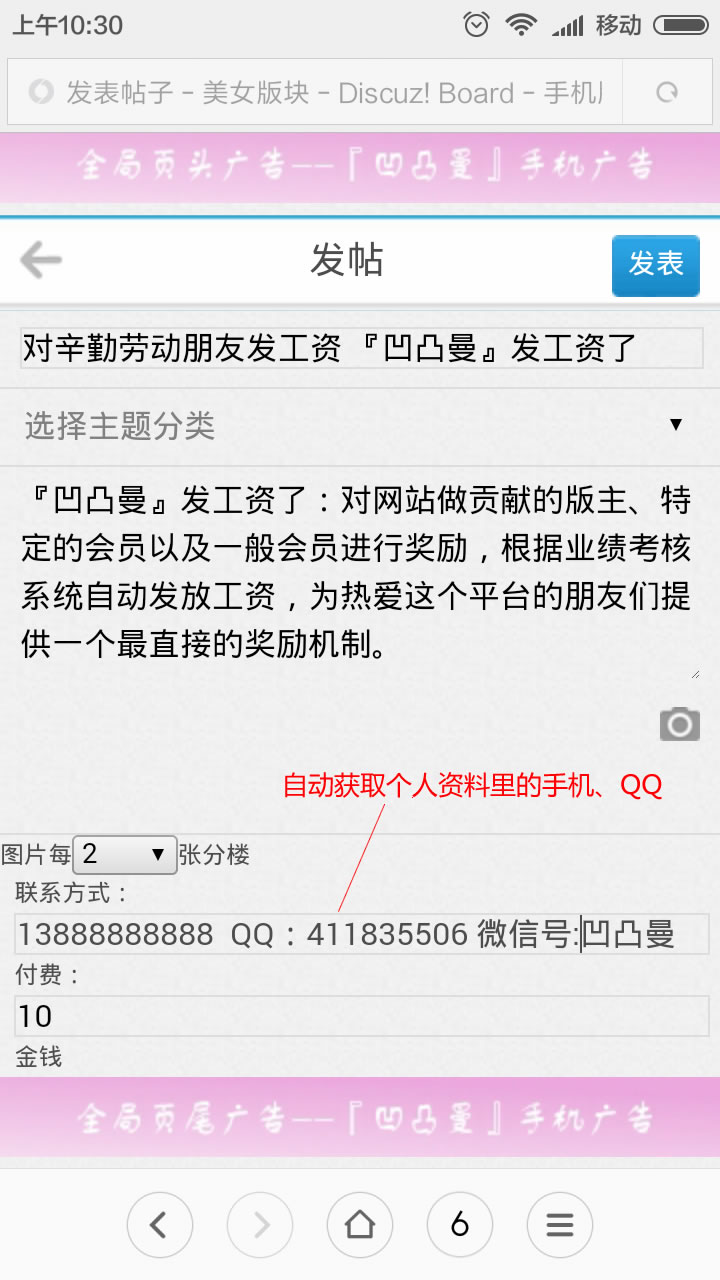Open the browser tabs showing 6
The width and height of the screenshot is (720, 1280).
click(x=460, y=1224)
